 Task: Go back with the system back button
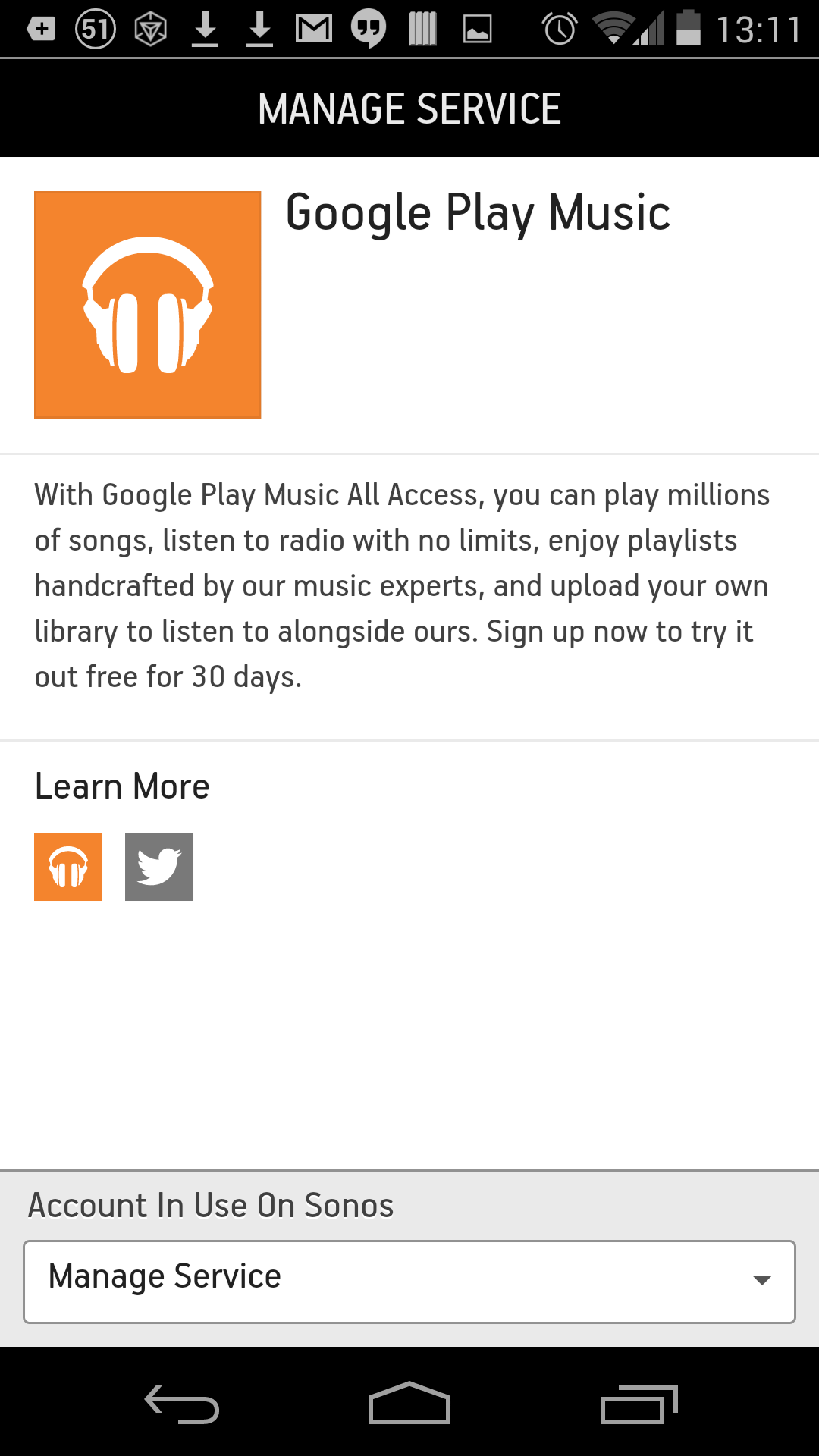[x=182, y=1404]
